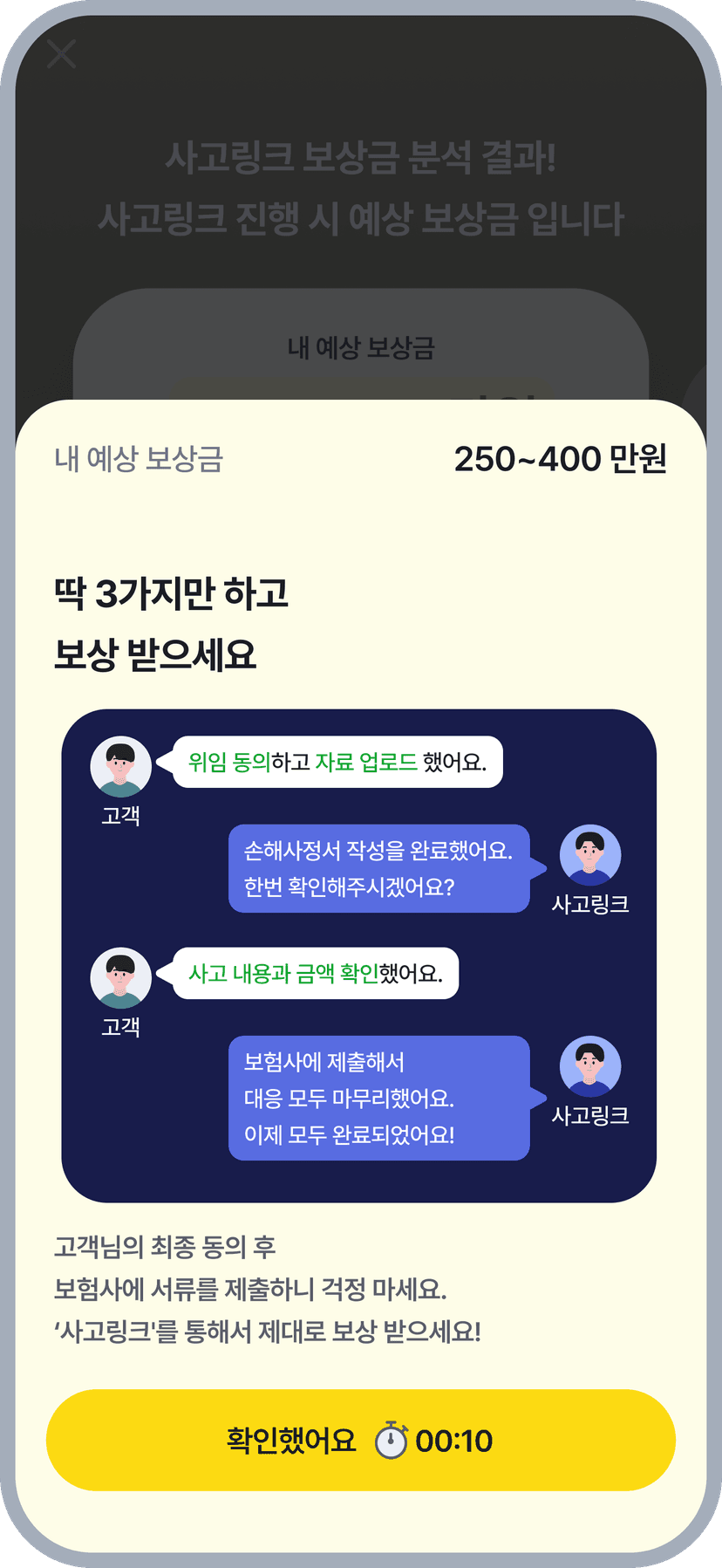The image size is (722, 1568).
Task: Tap the 확인했어요 confirm button
Action: [x=360, y=1440]
